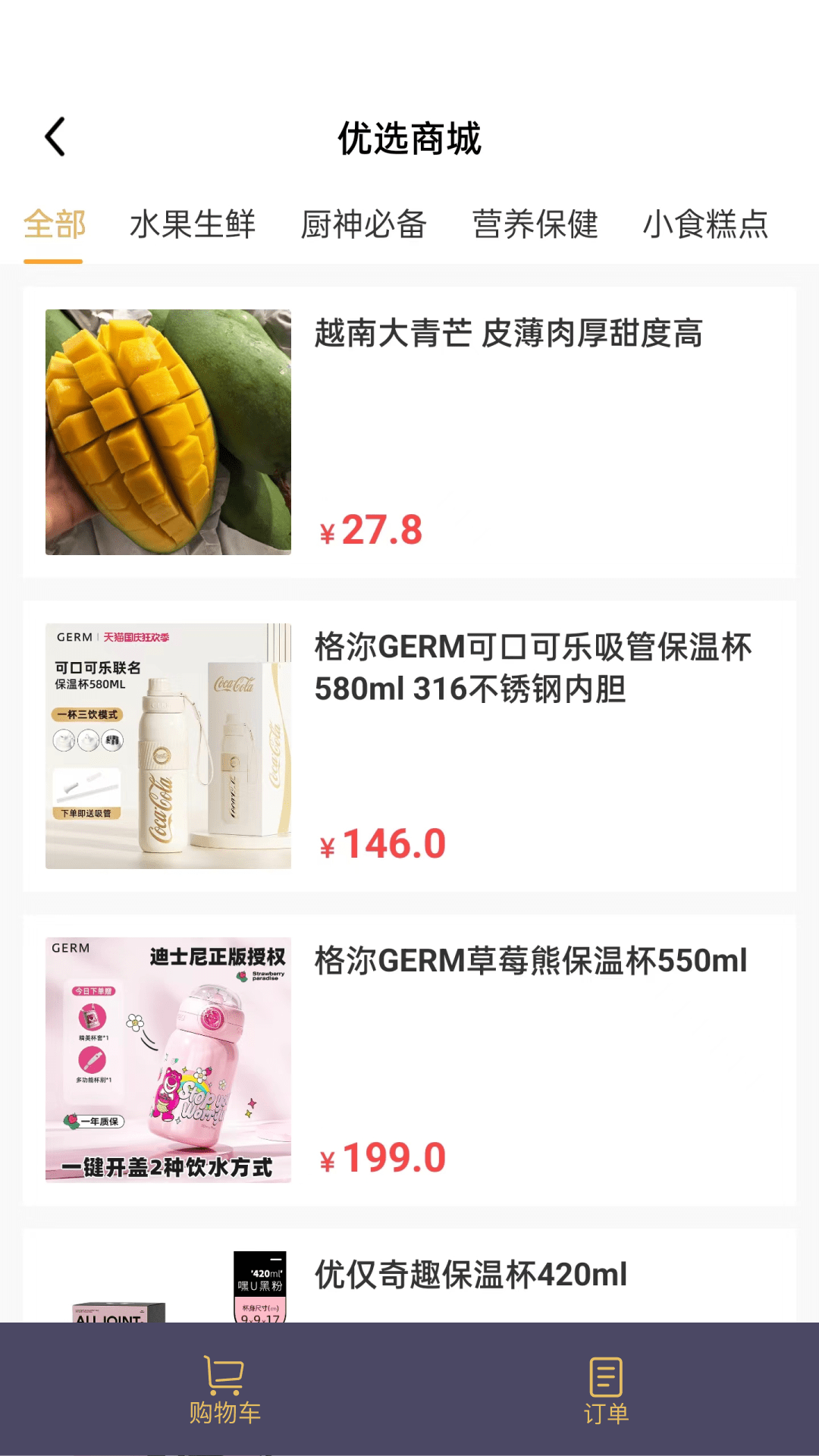The image size is (819, 1456).
Task: Click the 优选商城 title text
Action: (x=409, y=140)
